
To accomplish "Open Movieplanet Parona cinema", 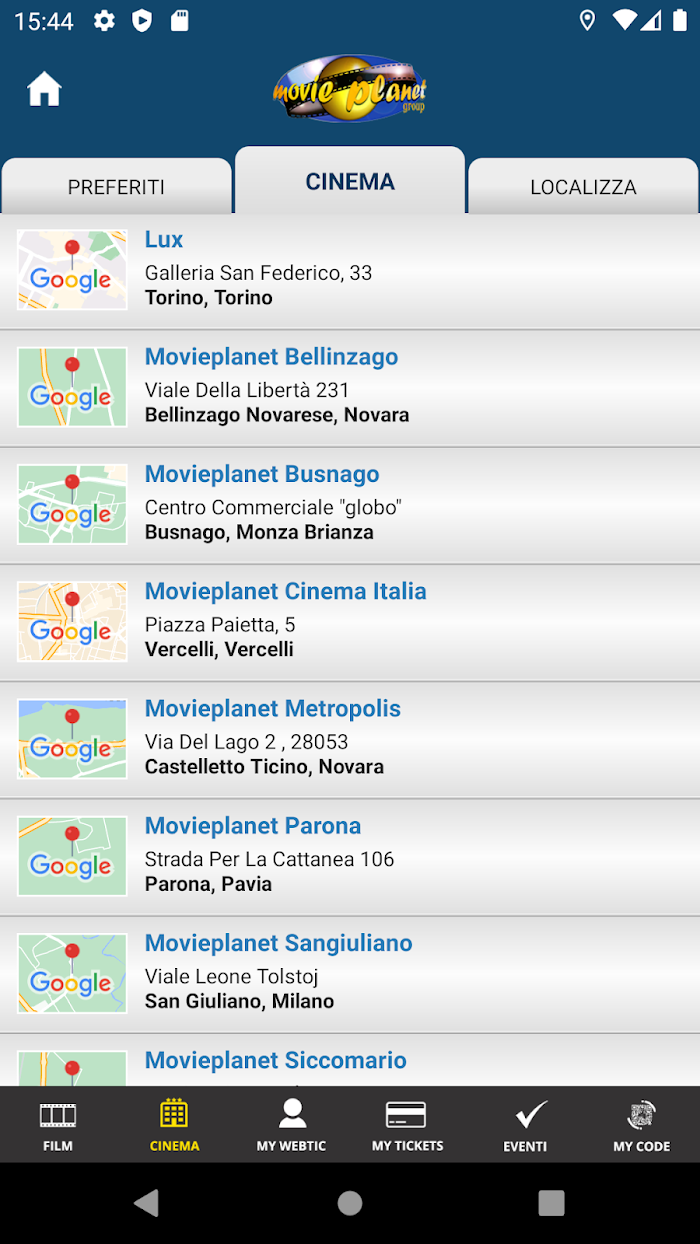I will (x=350, y=856).
